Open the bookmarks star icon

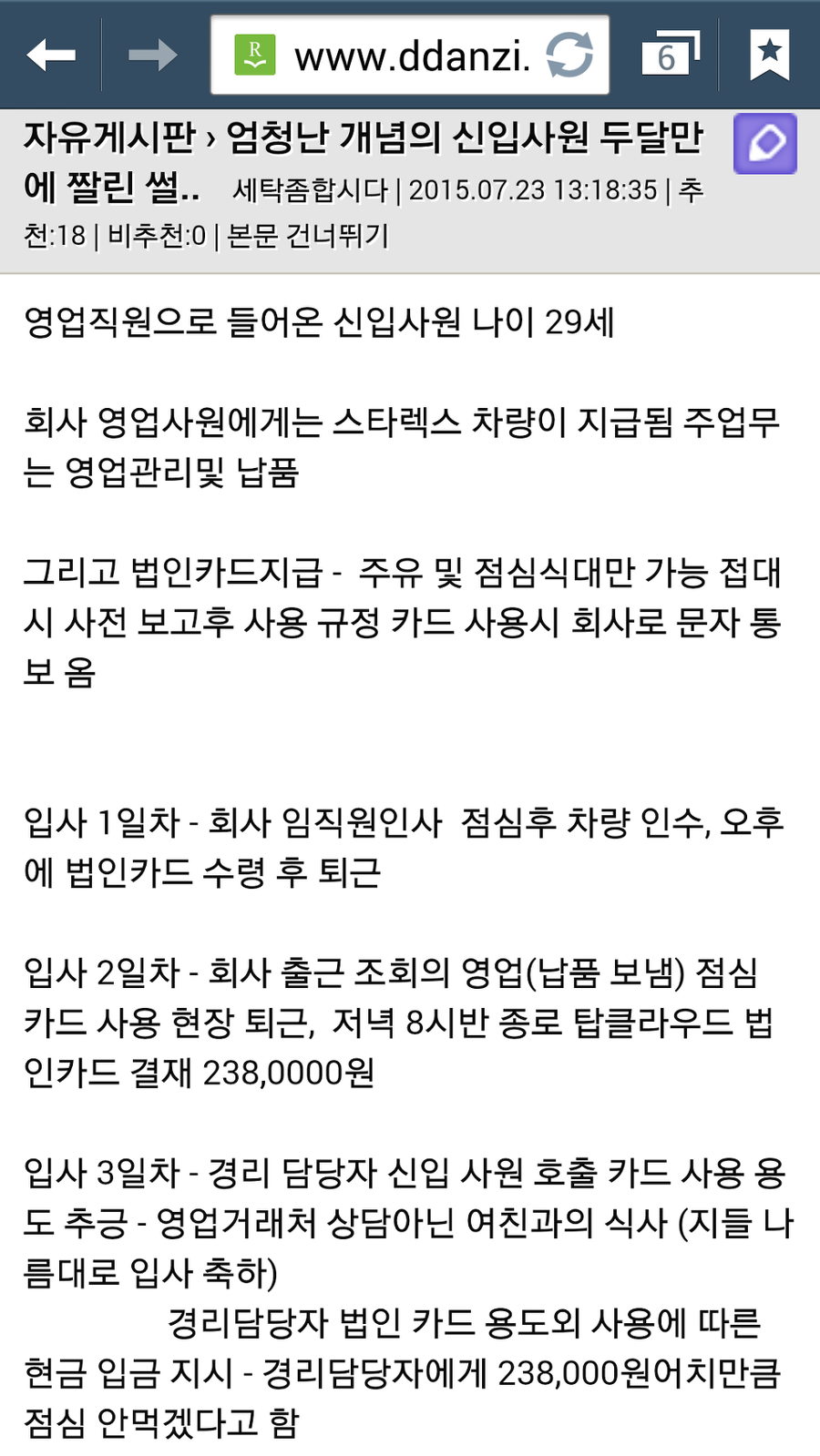click(x=769, y=55)
